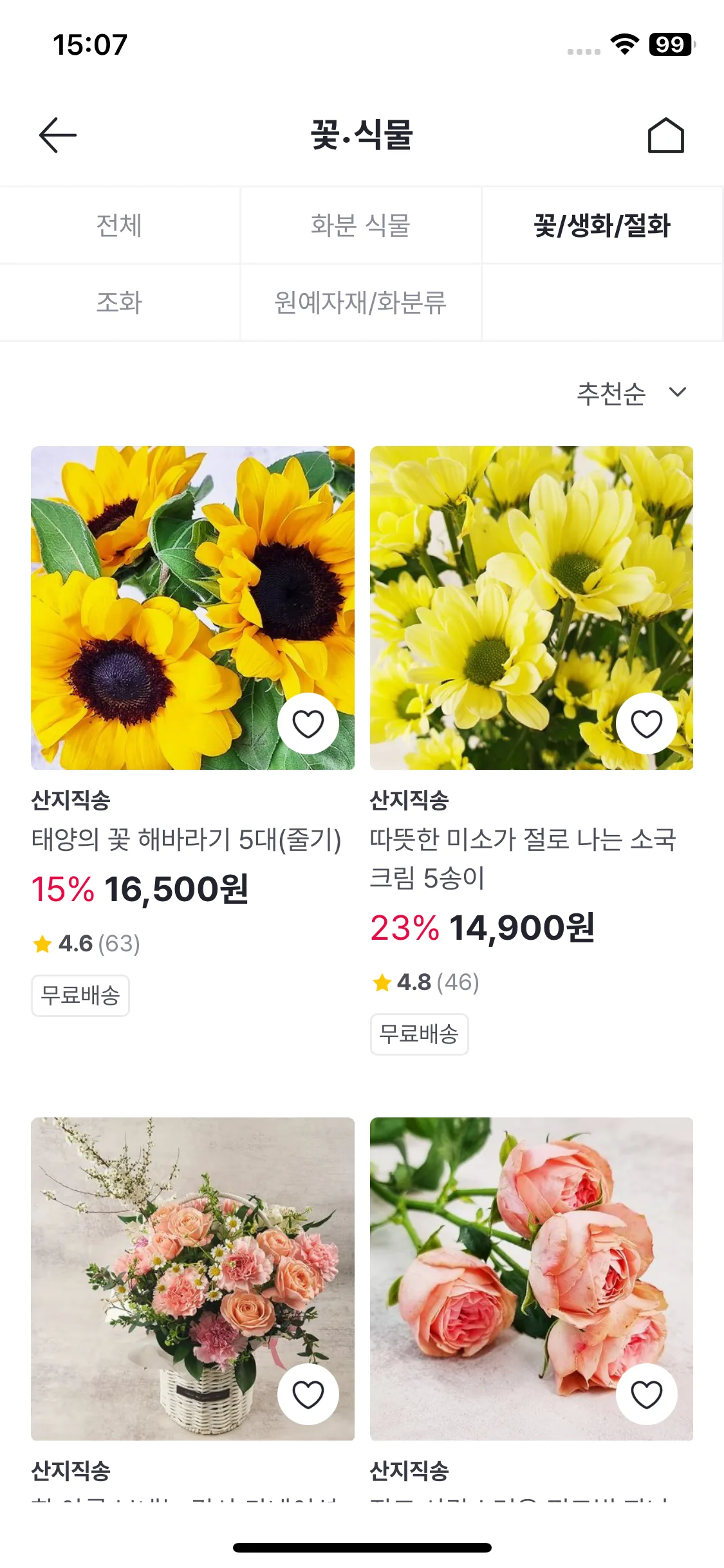Open the 소국 크림 5송이 product
724x1568 pixels.
pyautogui.click(x=532, y=607)
